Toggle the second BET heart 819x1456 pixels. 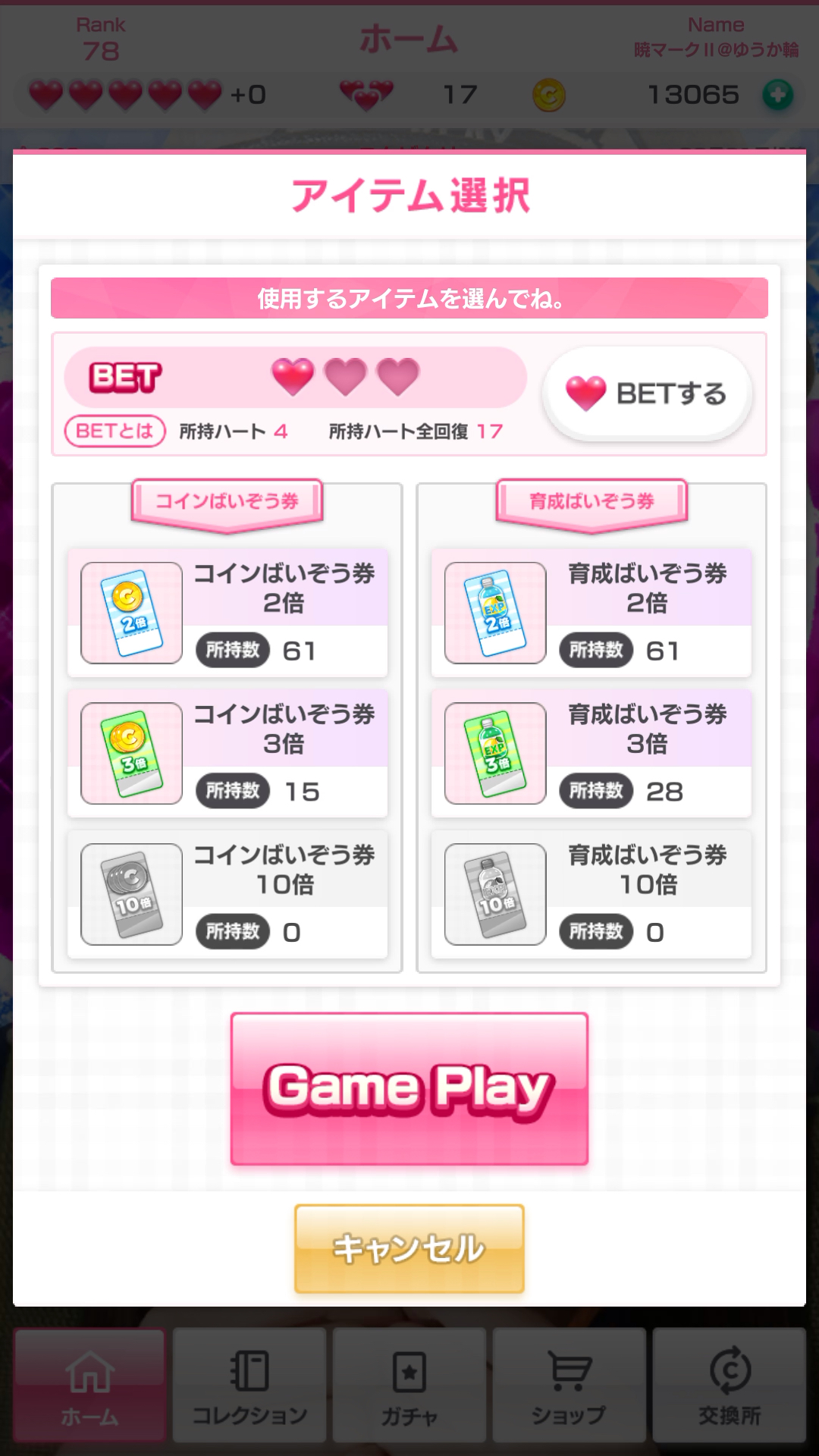point(347,378)
